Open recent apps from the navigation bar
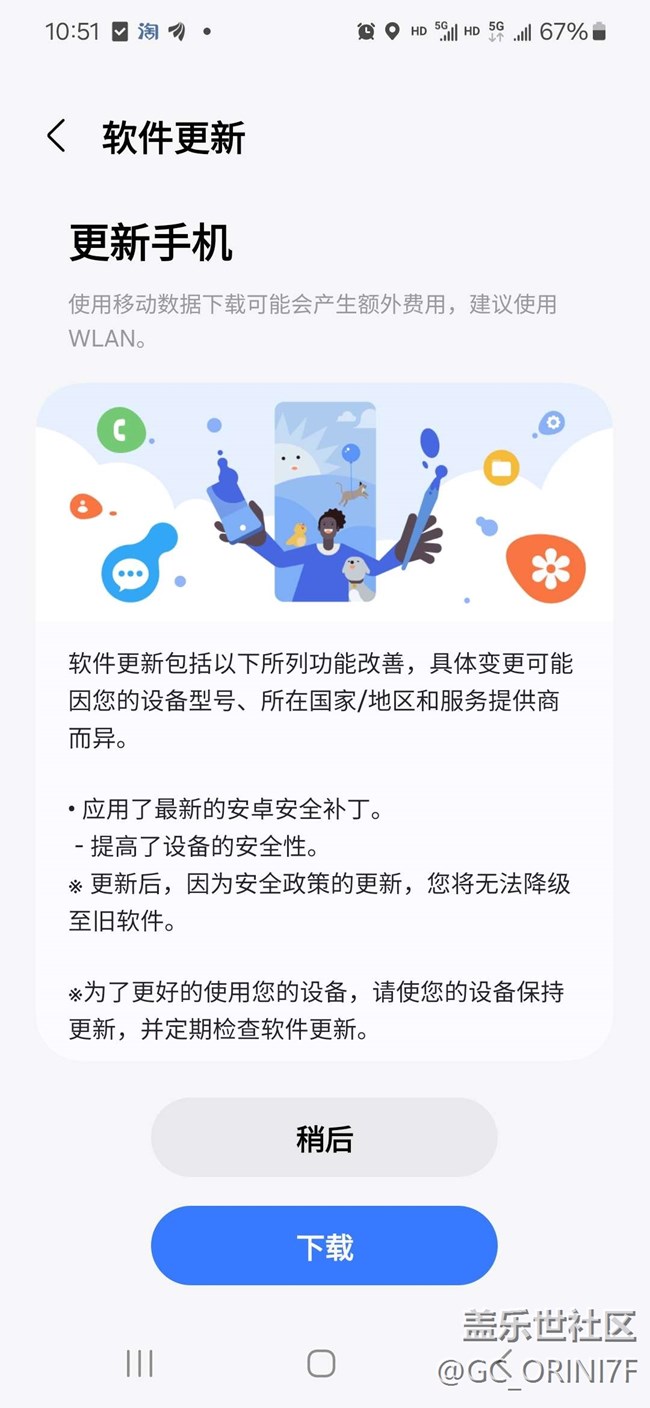Viewport: 650px width, 1408px height. click(139, 1363)
